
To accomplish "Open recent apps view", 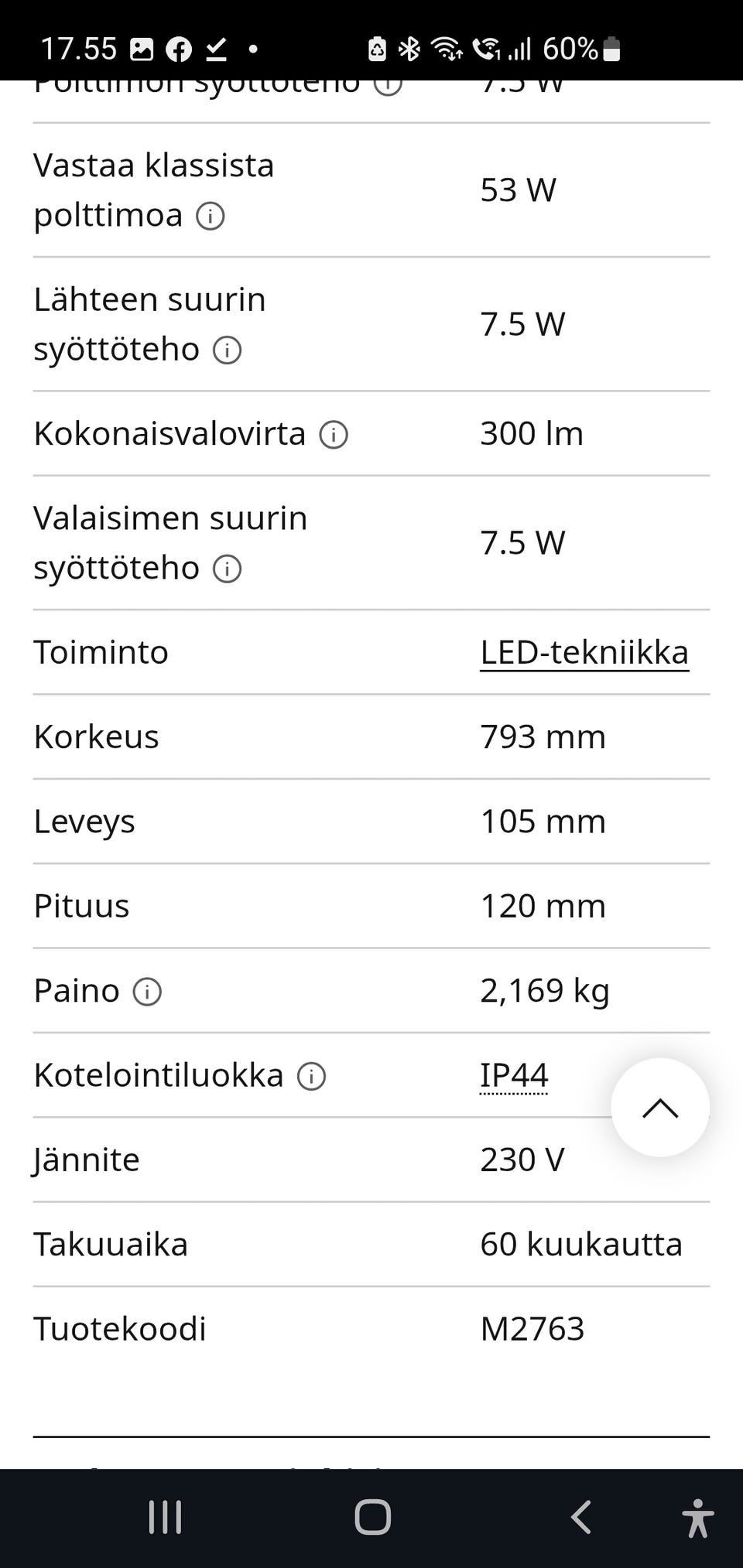I will pos(165,1517).
